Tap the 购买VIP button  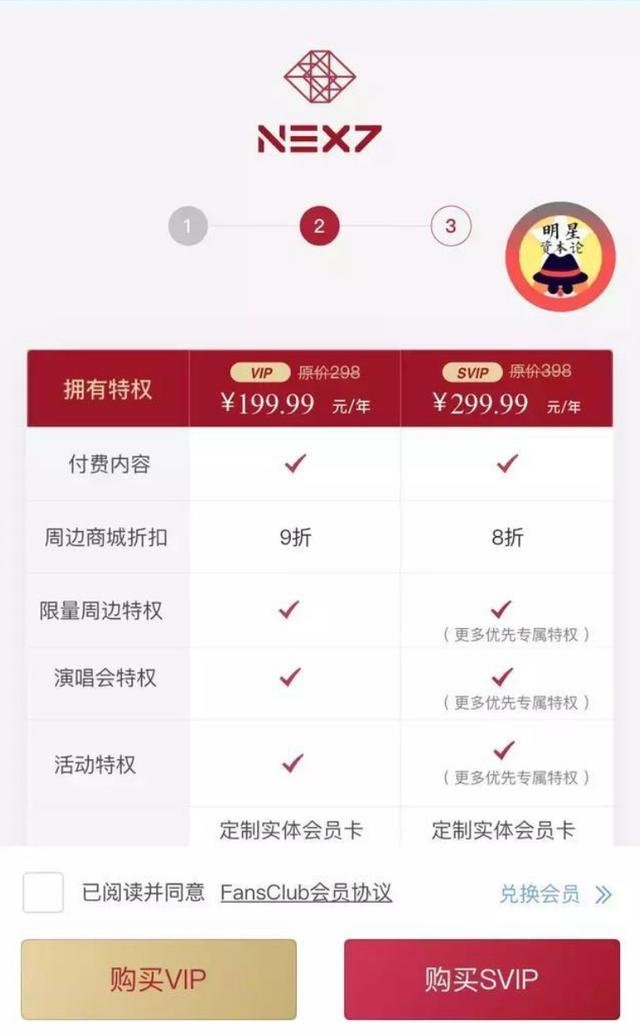coord(159,979)
